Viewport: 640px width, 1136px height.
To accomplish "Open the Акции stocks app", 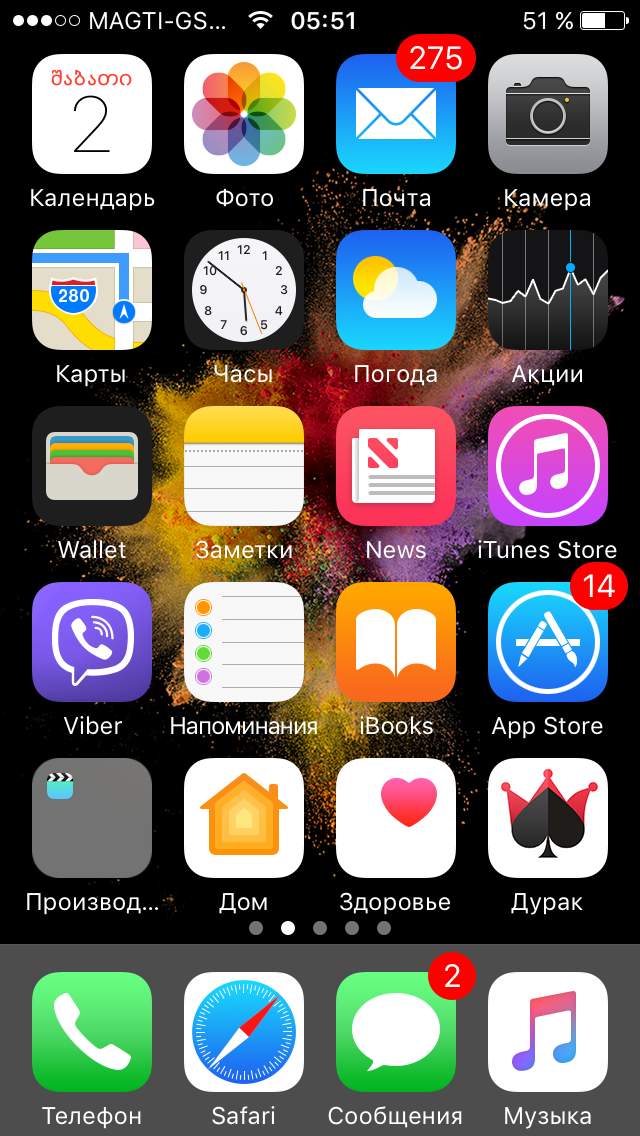I will (548, 290).
